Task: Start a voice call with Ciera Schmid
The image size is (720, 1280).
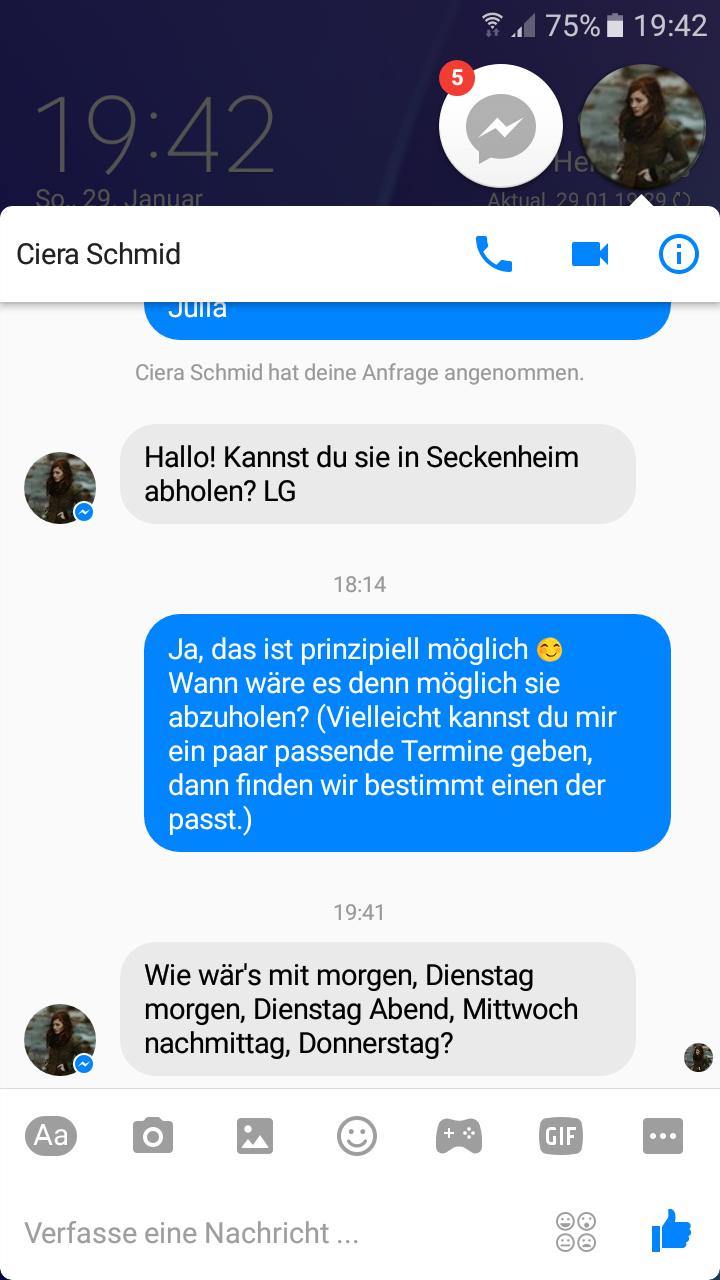Action: pos(493,254)
